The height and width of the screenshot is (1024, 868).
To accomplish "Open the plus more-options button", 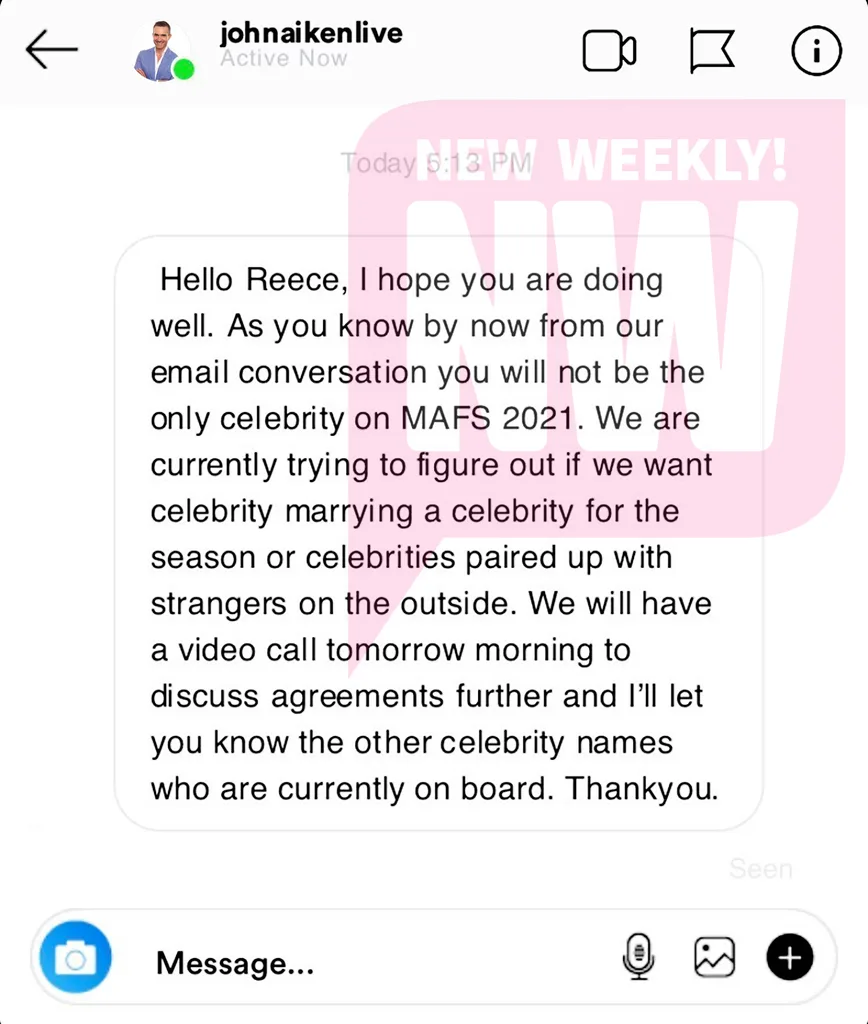I will tap(790, 958).
